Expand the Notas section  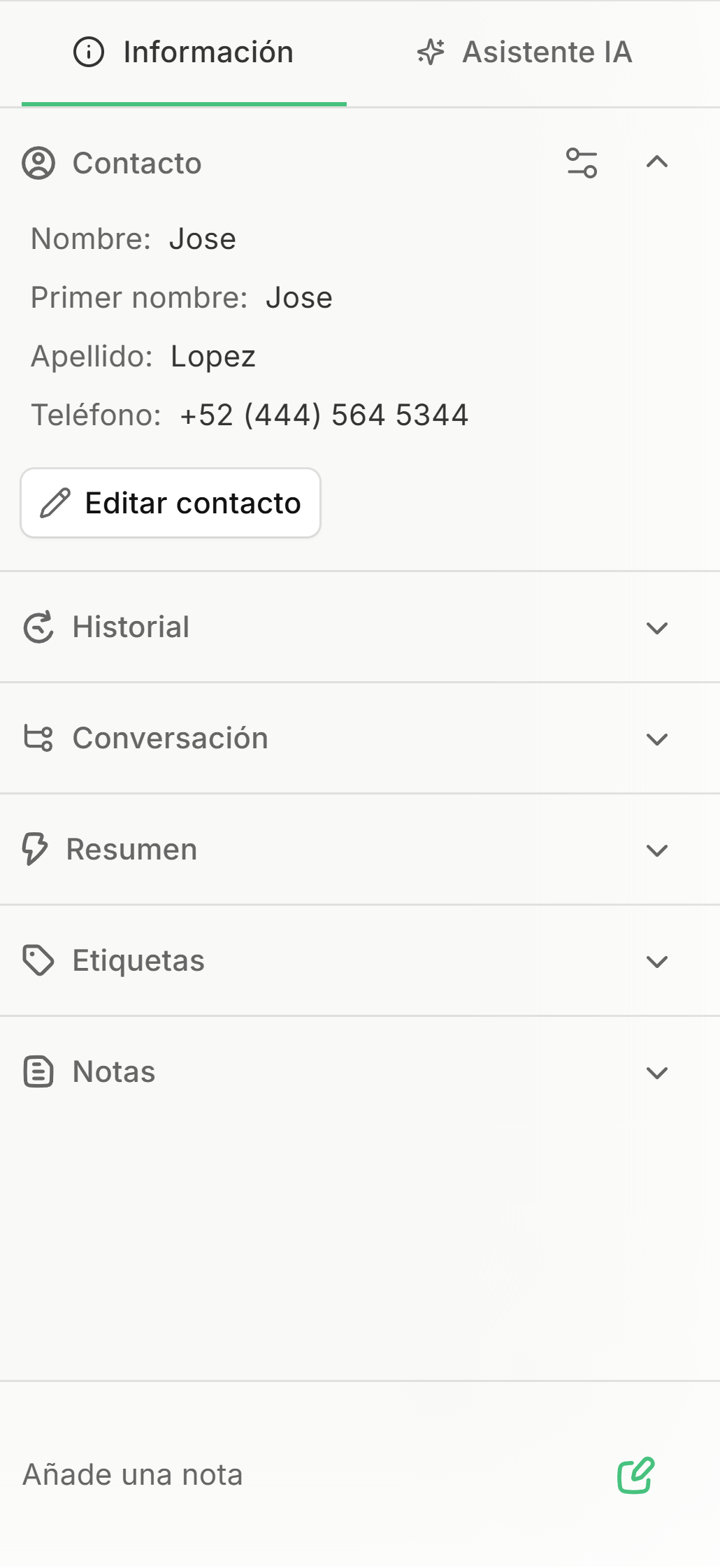[656, 1073]
